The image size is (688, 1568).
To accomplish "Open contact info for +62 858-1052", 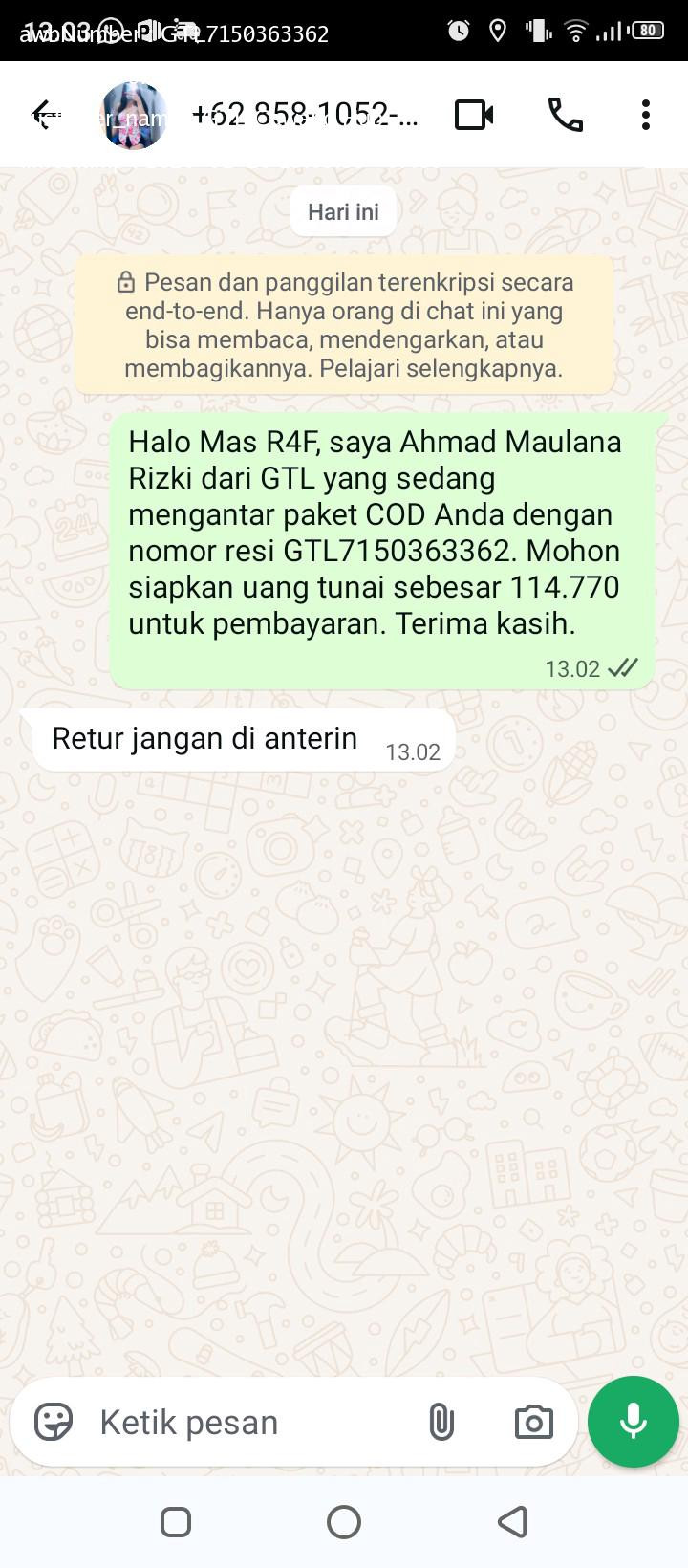I will [304, 115].
